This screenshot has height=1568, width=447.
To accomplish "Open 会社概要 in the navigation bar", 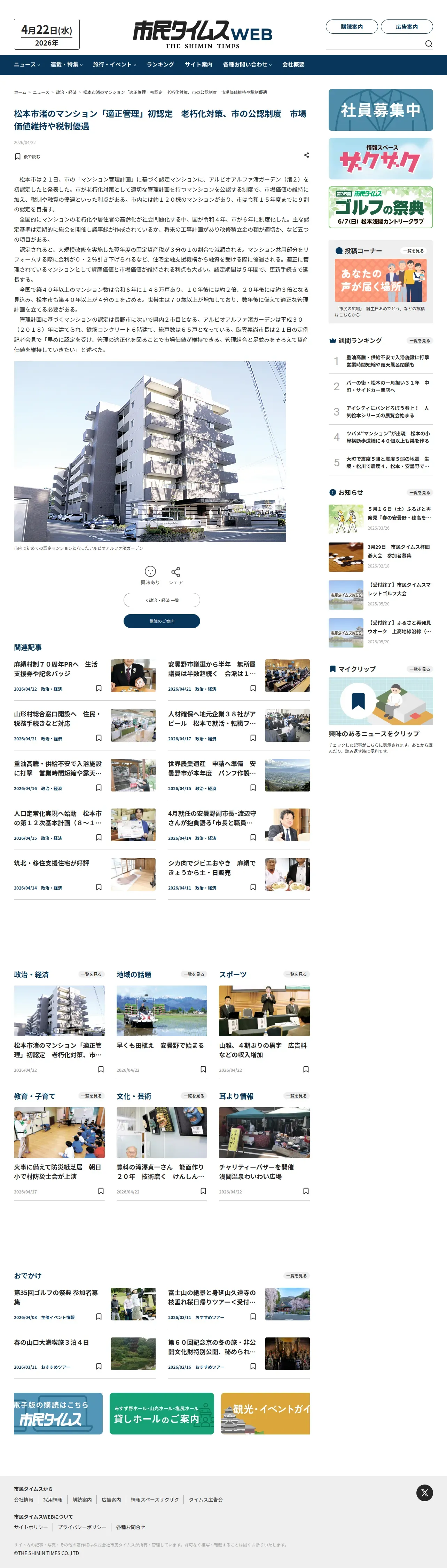I will (x=293, y=65).
